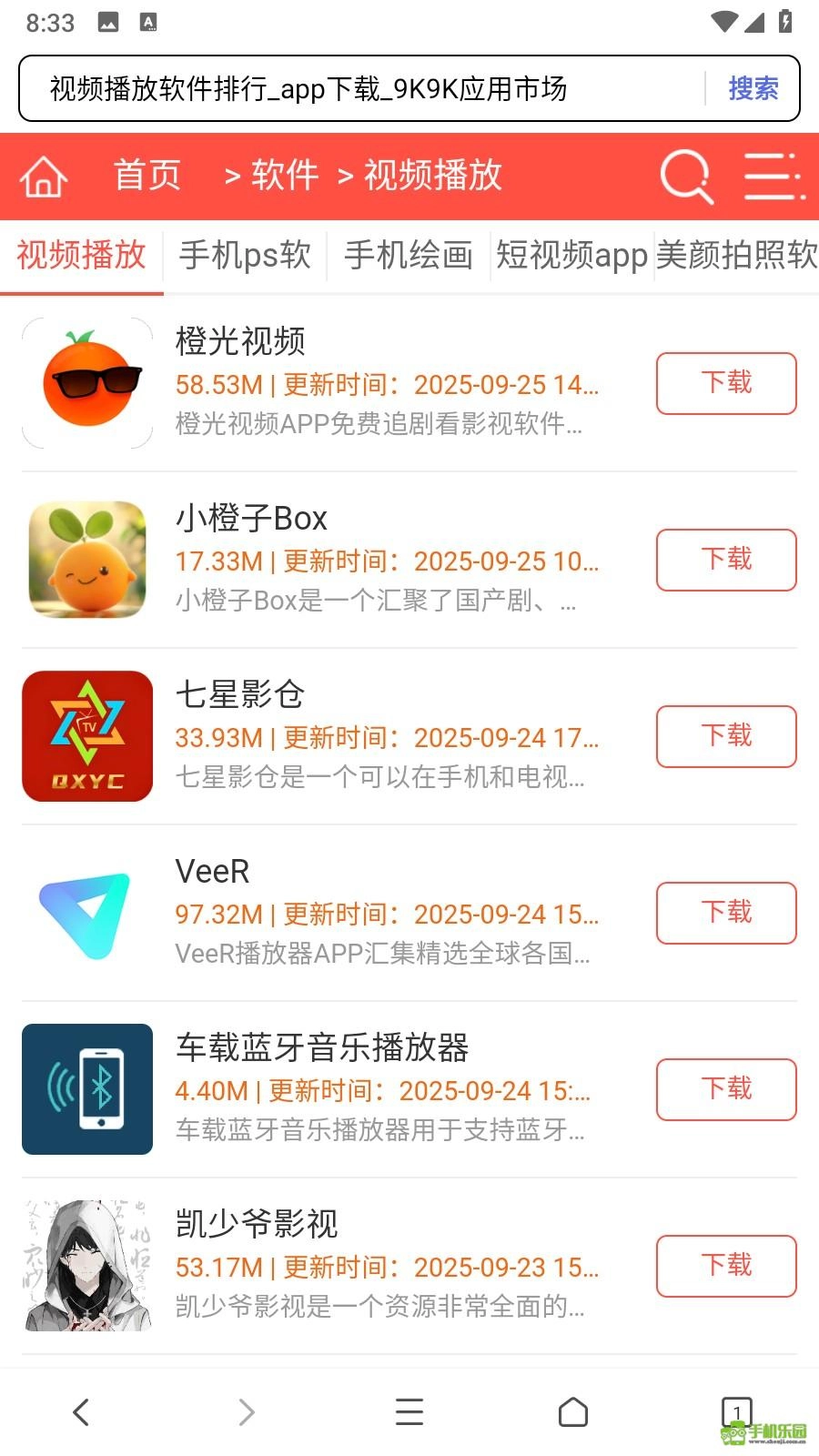Go to 软件 in the breadcrumb
This screenshot has height=1456, width=819.
point(285,175)
